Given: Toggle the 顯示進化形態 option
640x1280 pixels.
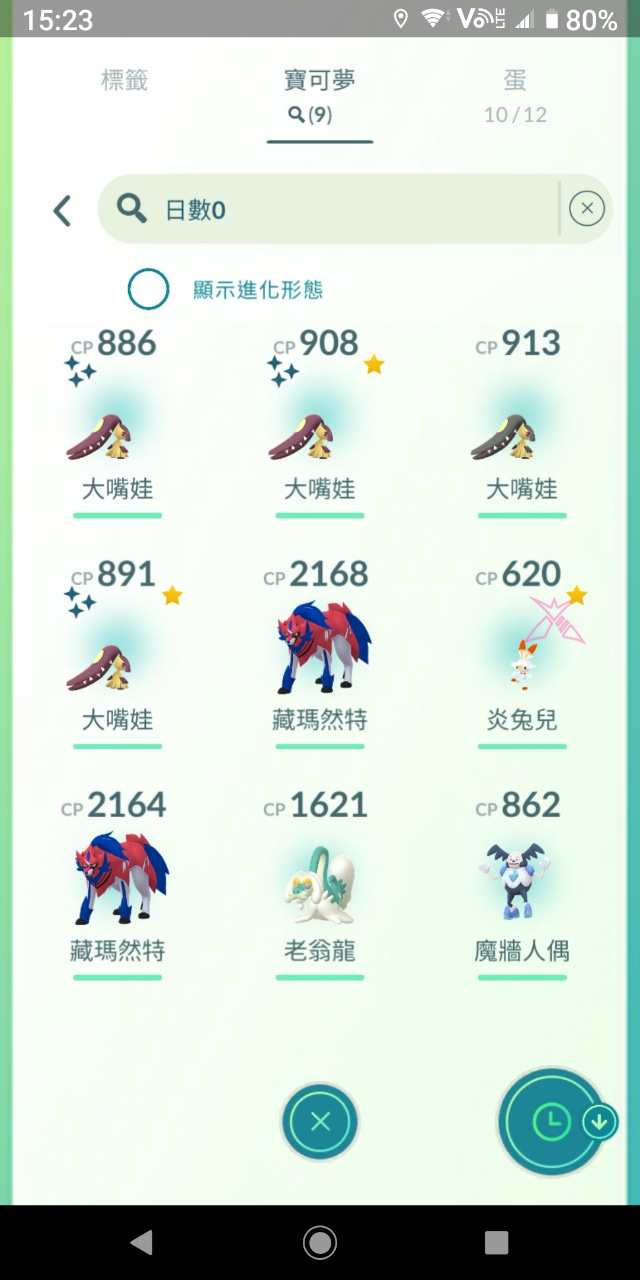Looking at the screenshot, I should pos(148,290).
